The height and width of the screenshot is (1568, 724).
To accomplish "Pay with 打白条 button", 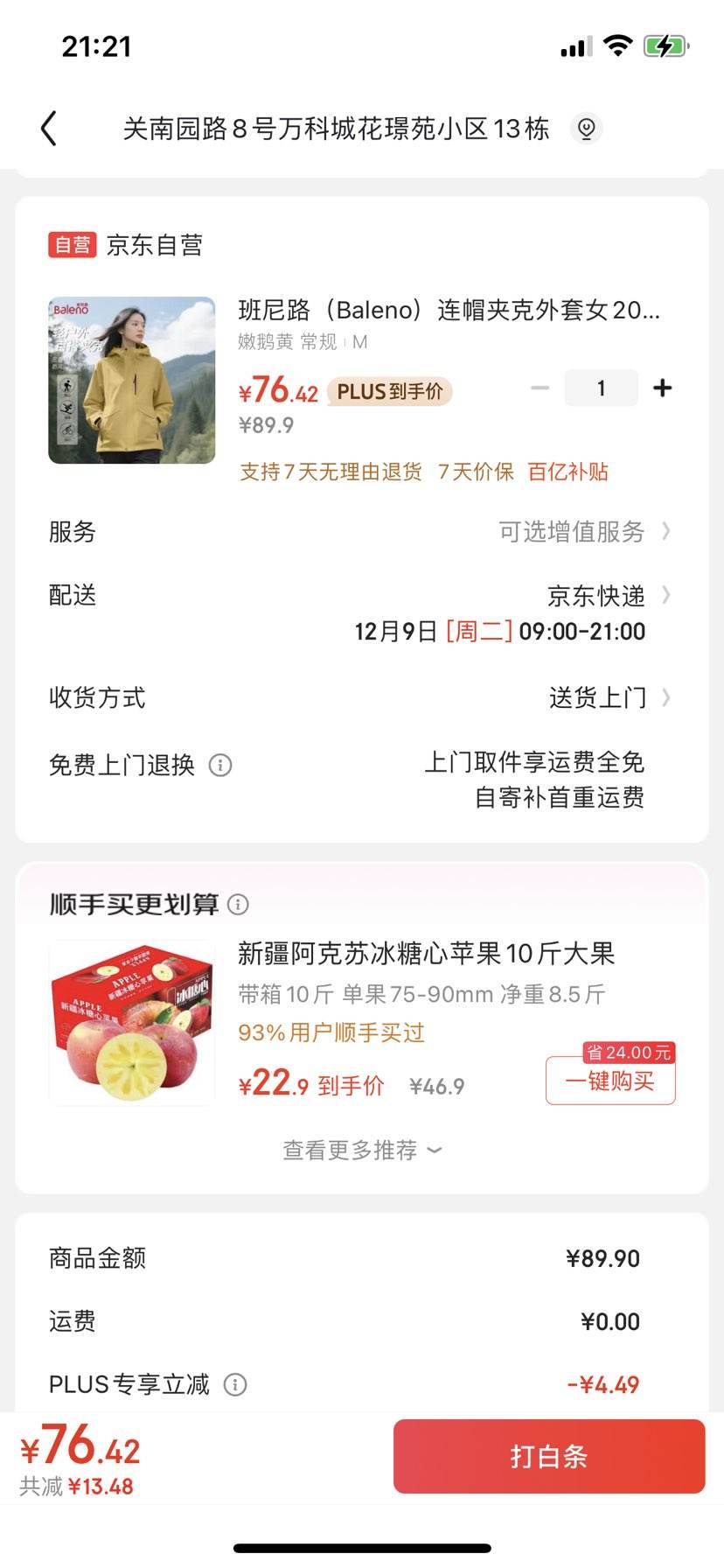I will coord(549,1456).
